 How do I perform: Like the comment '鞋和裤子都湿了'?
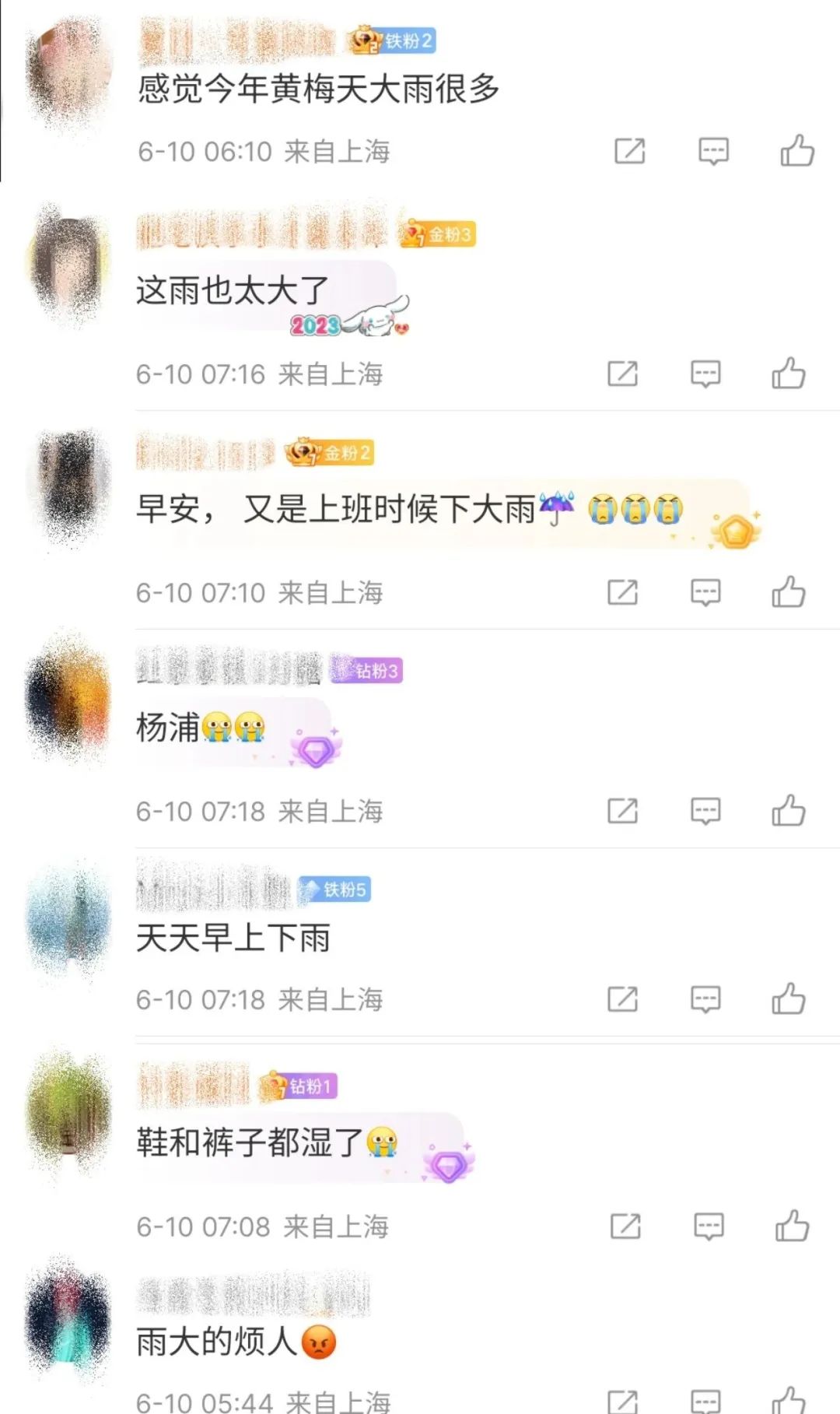click(x=792, y=1226)
